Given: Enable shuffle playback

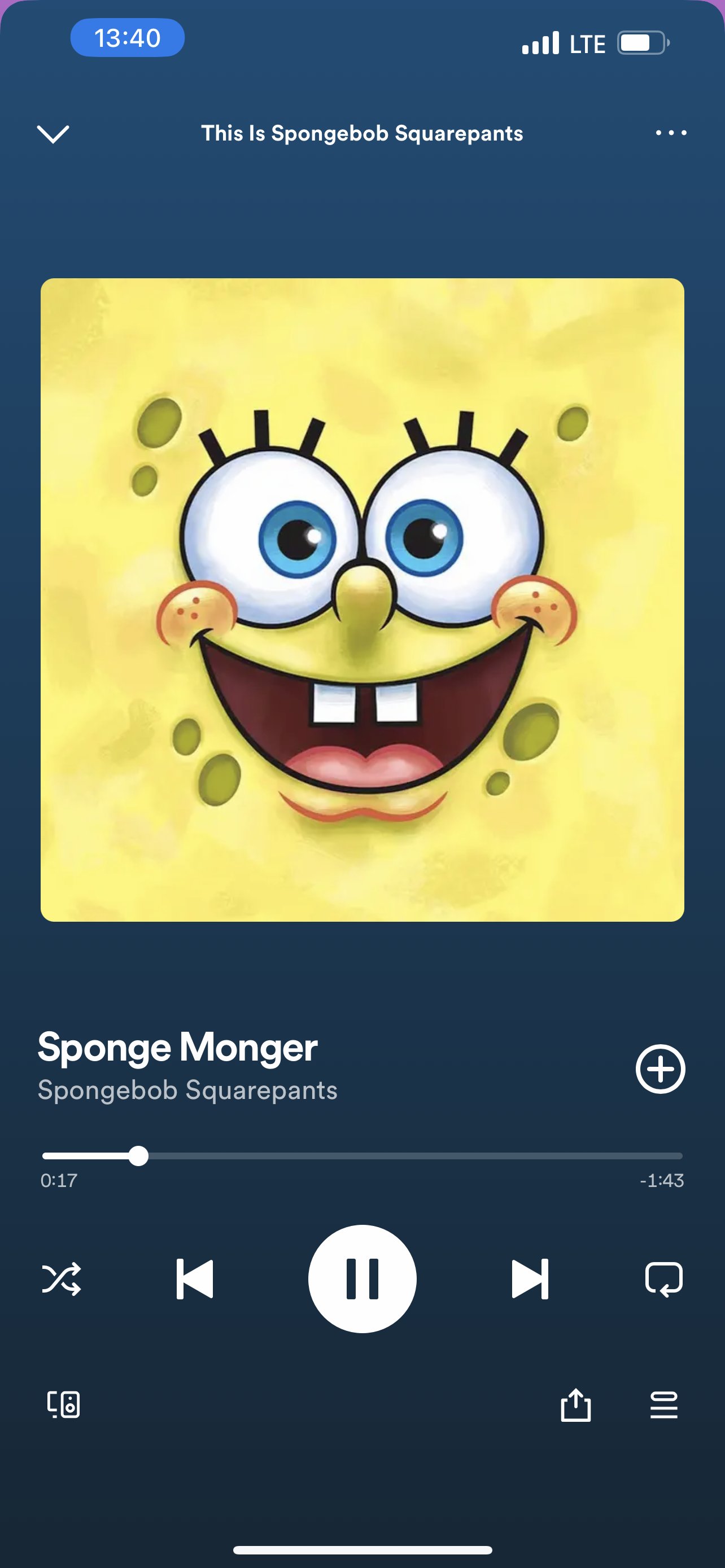Looking at the screenshot, I should (62, 1279).
